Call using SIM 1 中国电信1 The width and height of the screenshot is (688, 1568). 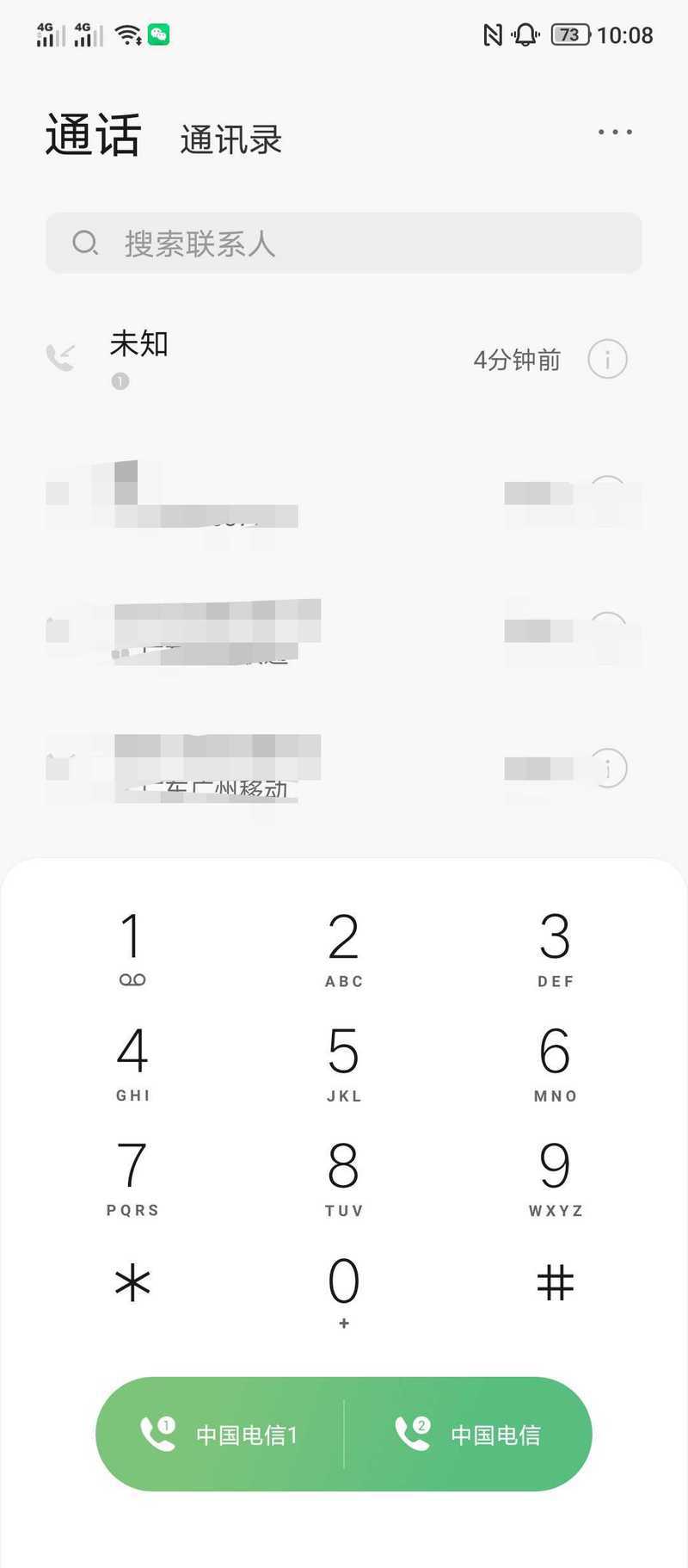[219, 1434]
